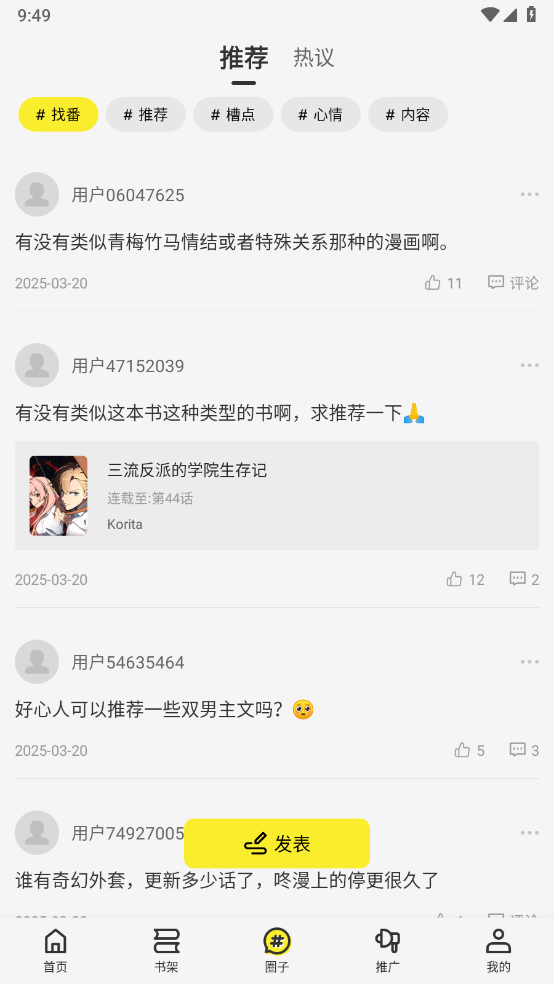Go to the 首页 tab
This screenshot has width=554, height=984.
point(55,950)
